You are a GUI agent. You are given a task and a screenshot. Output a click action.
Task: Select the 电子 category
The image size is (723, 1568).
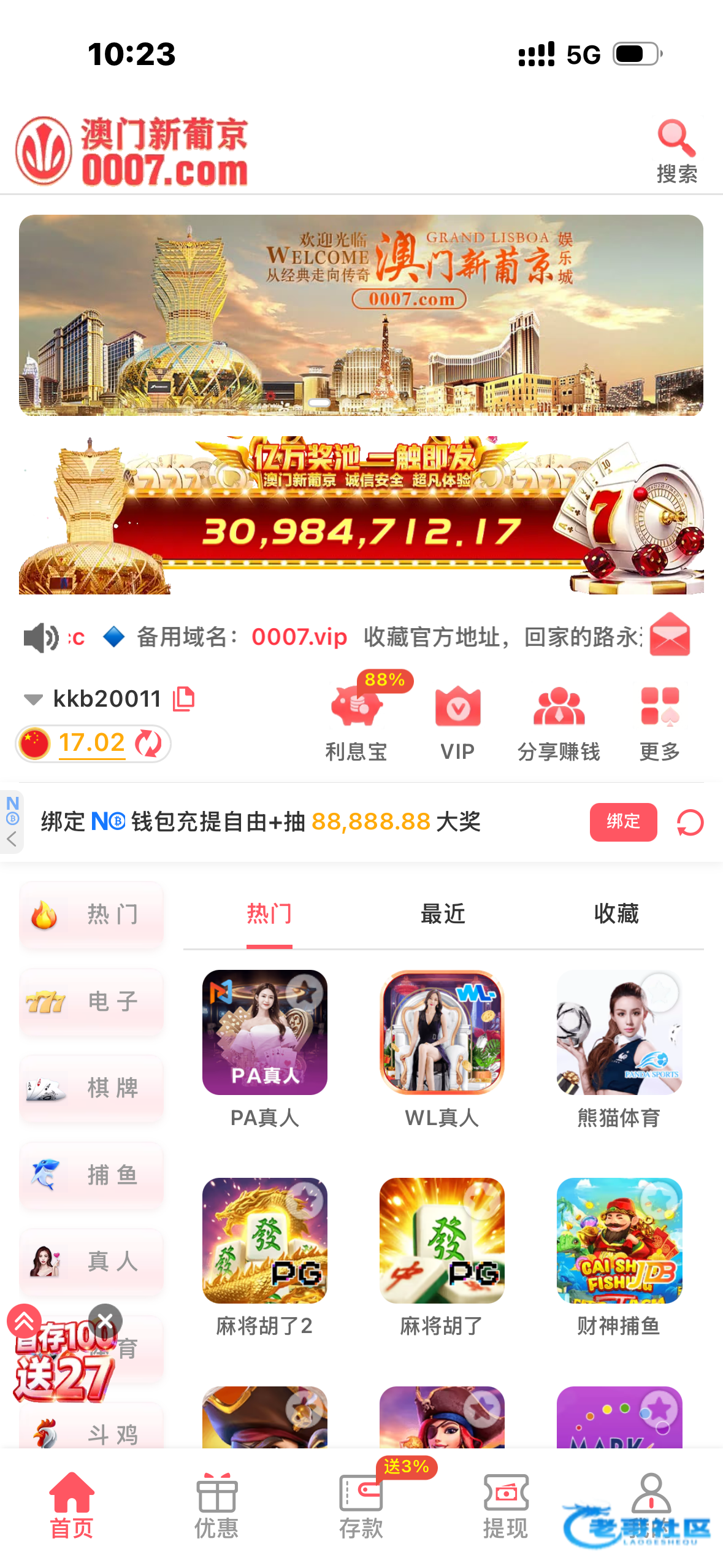pyautogui.click(x=92, y=1001)
